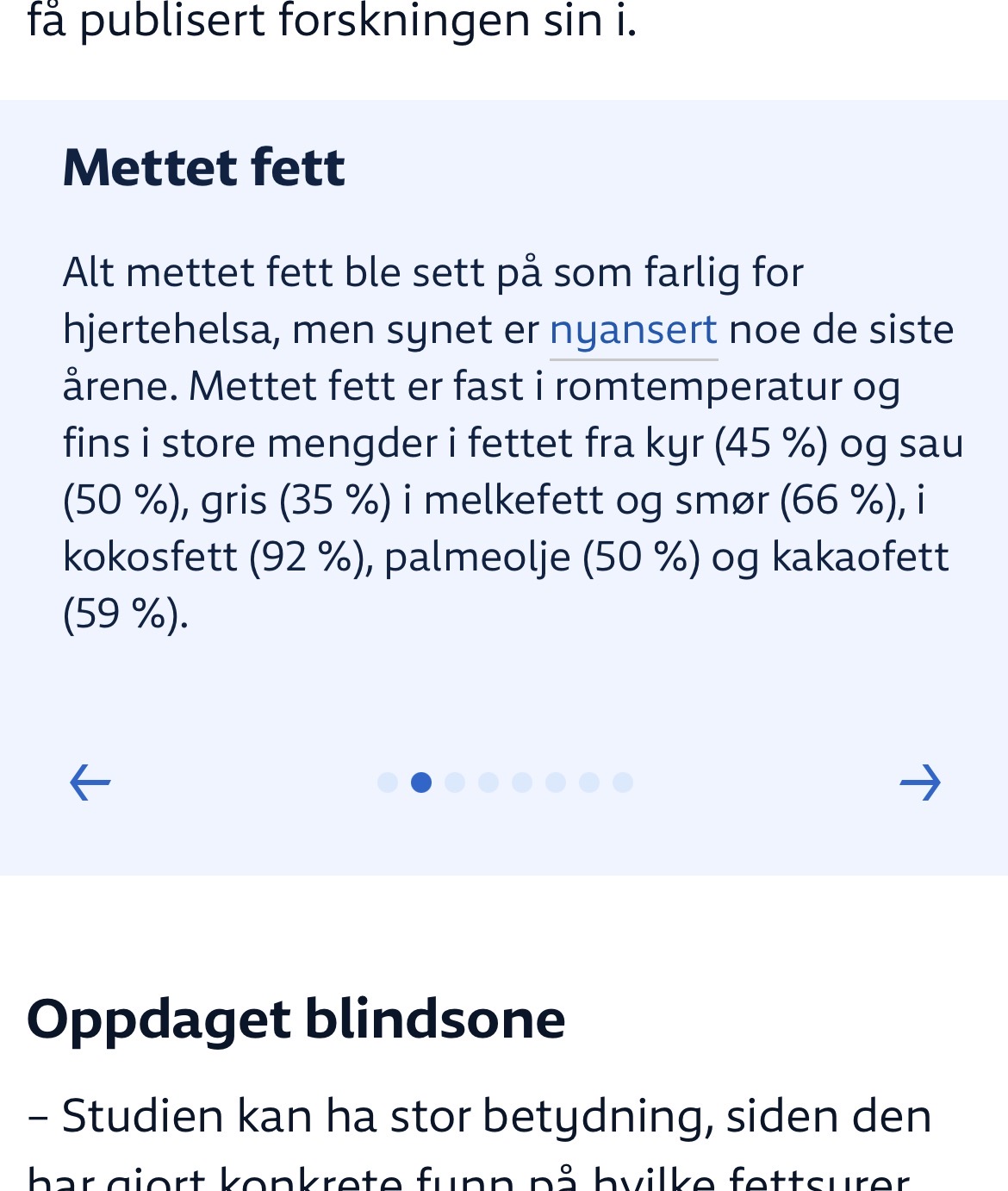Advance to the next fact card
The image size is (1008, 1191).
919,783
